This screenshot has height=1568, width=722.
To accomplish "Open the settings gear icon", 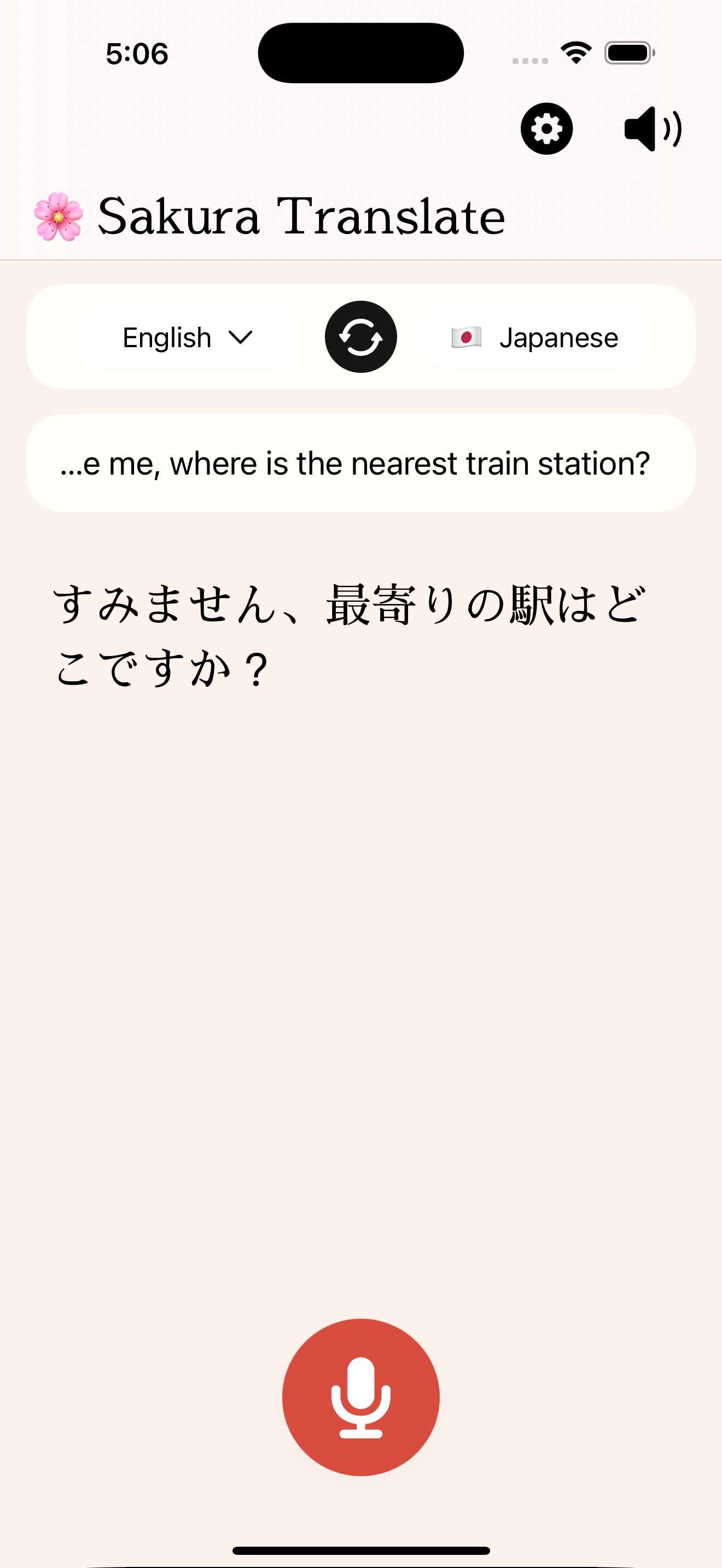I will coord(546,128).
